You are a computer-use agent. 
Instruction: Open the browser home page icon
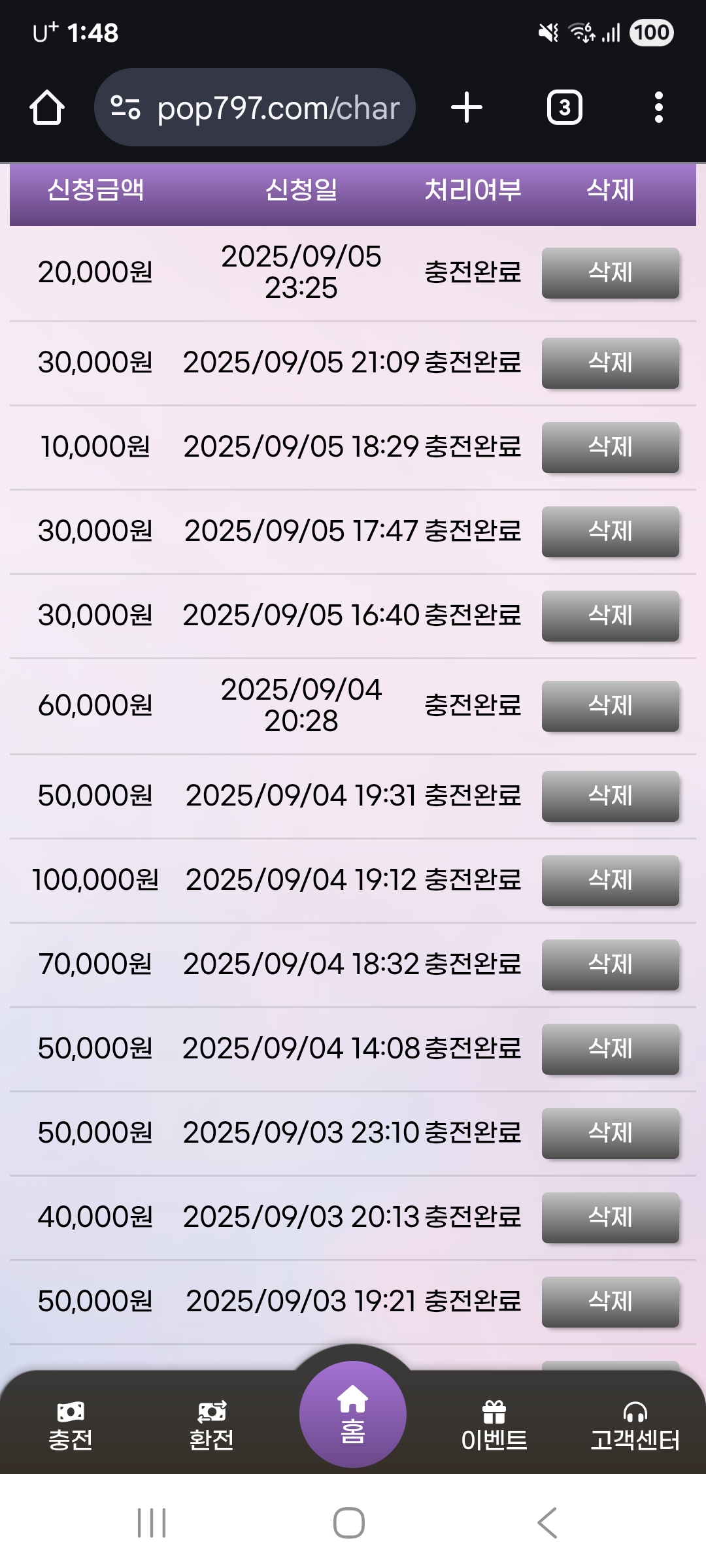(x=47, y=107)
